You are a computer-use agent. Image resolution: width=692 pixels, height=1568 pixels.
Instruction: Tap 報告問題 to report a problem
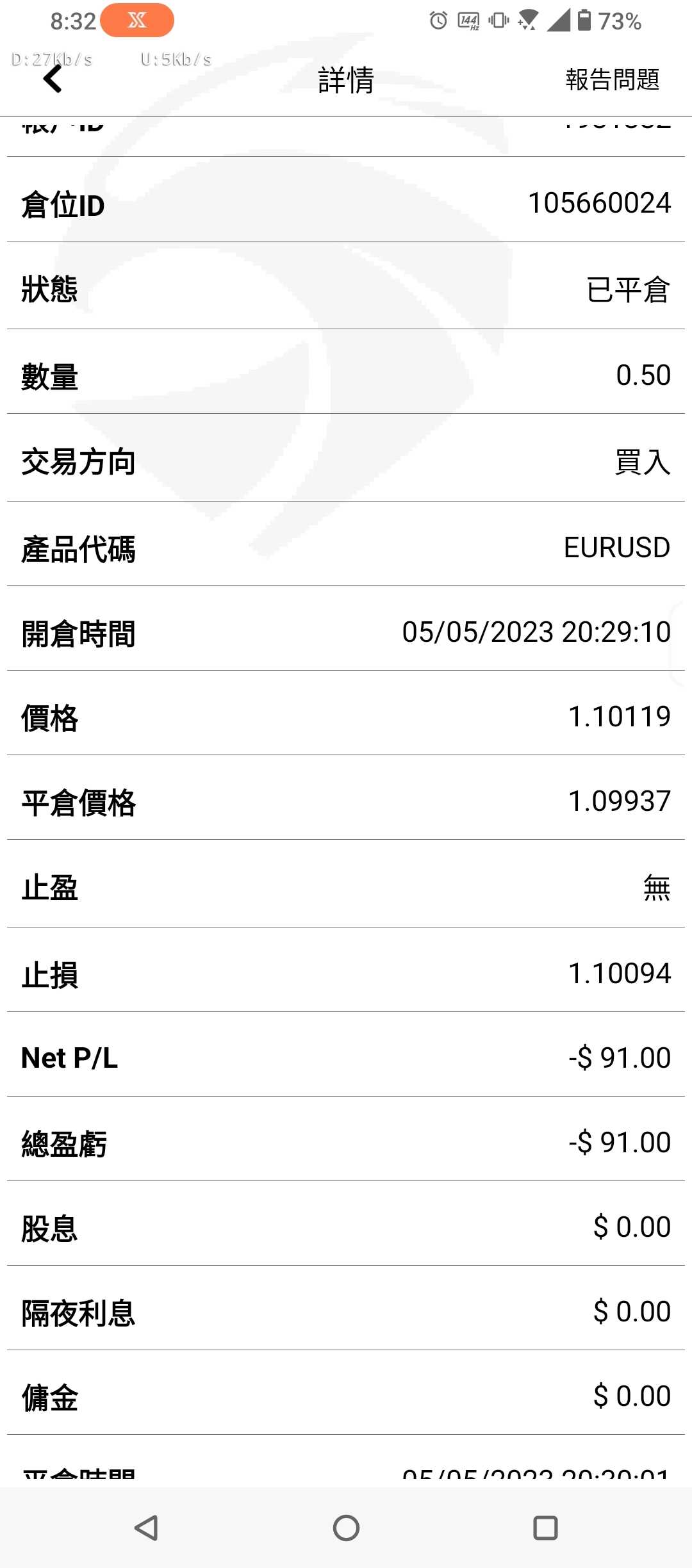click(x=612, y=79)
